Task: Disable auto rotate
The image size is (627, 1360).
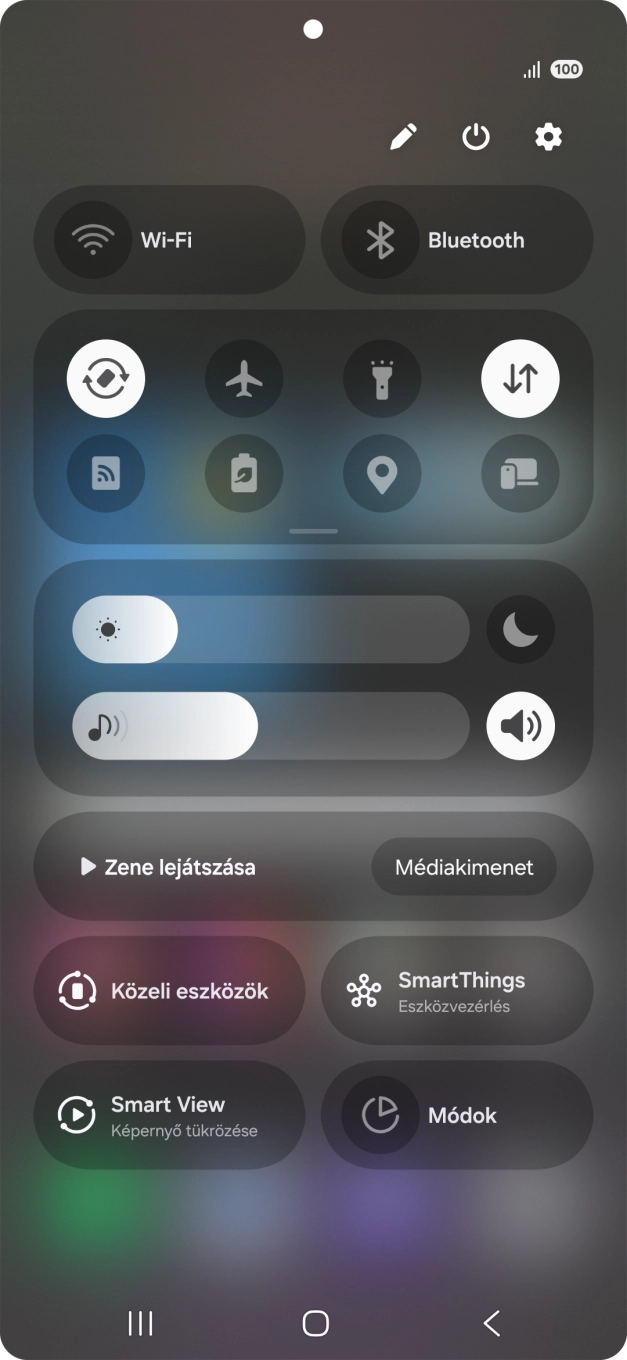Action: [106, 379]
